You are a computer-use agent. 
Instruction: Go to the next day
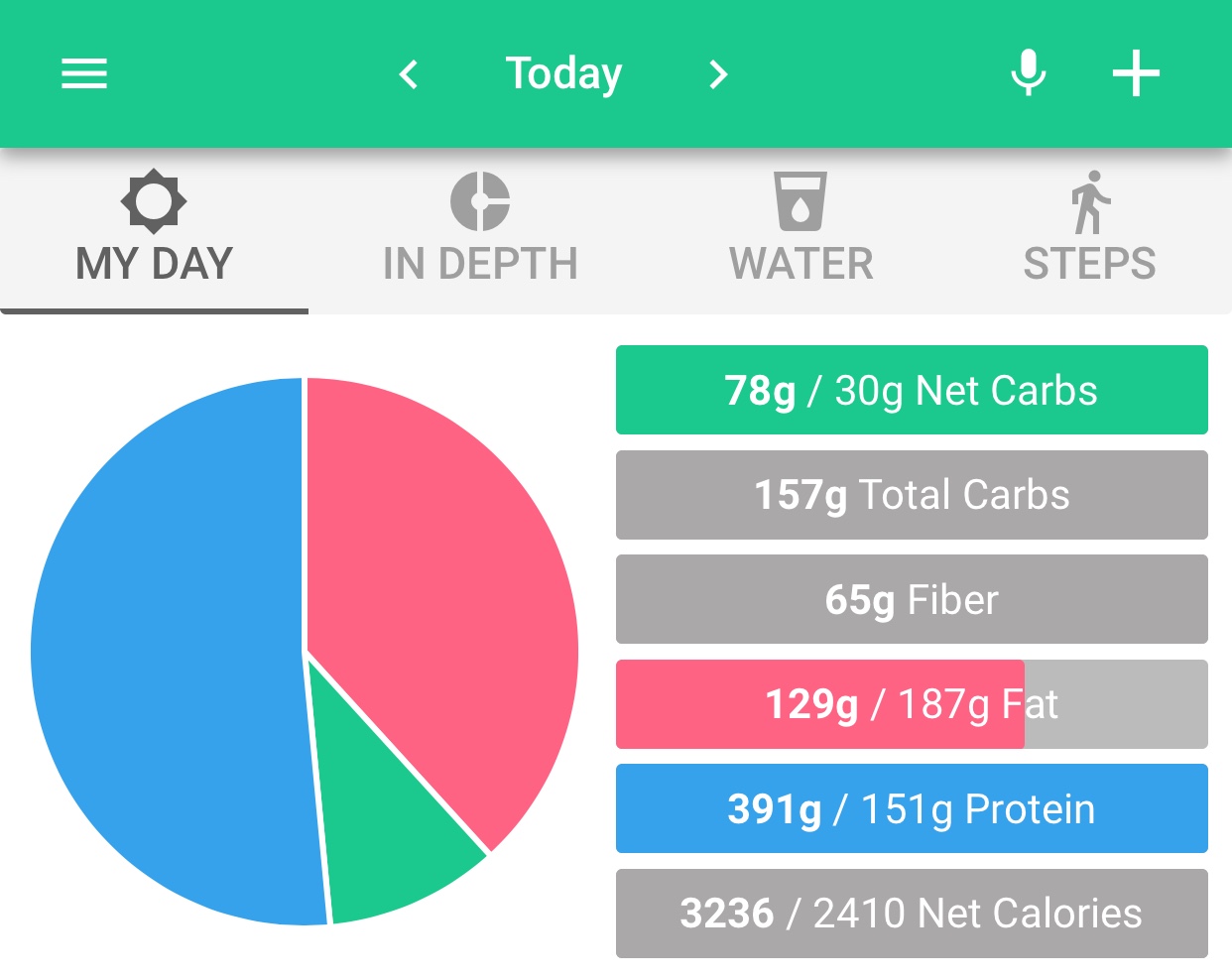click(x=718, y=74)
